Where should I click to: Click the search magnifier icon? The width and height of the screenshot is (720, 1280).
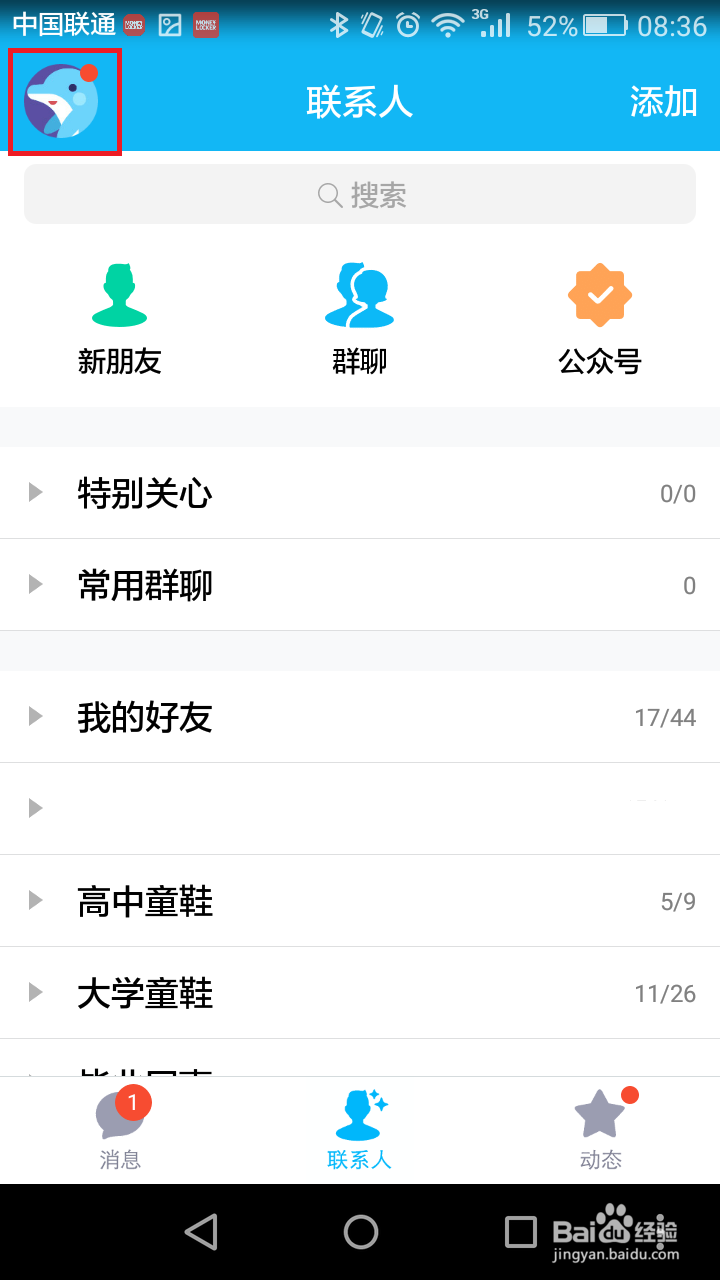[330, 195]
